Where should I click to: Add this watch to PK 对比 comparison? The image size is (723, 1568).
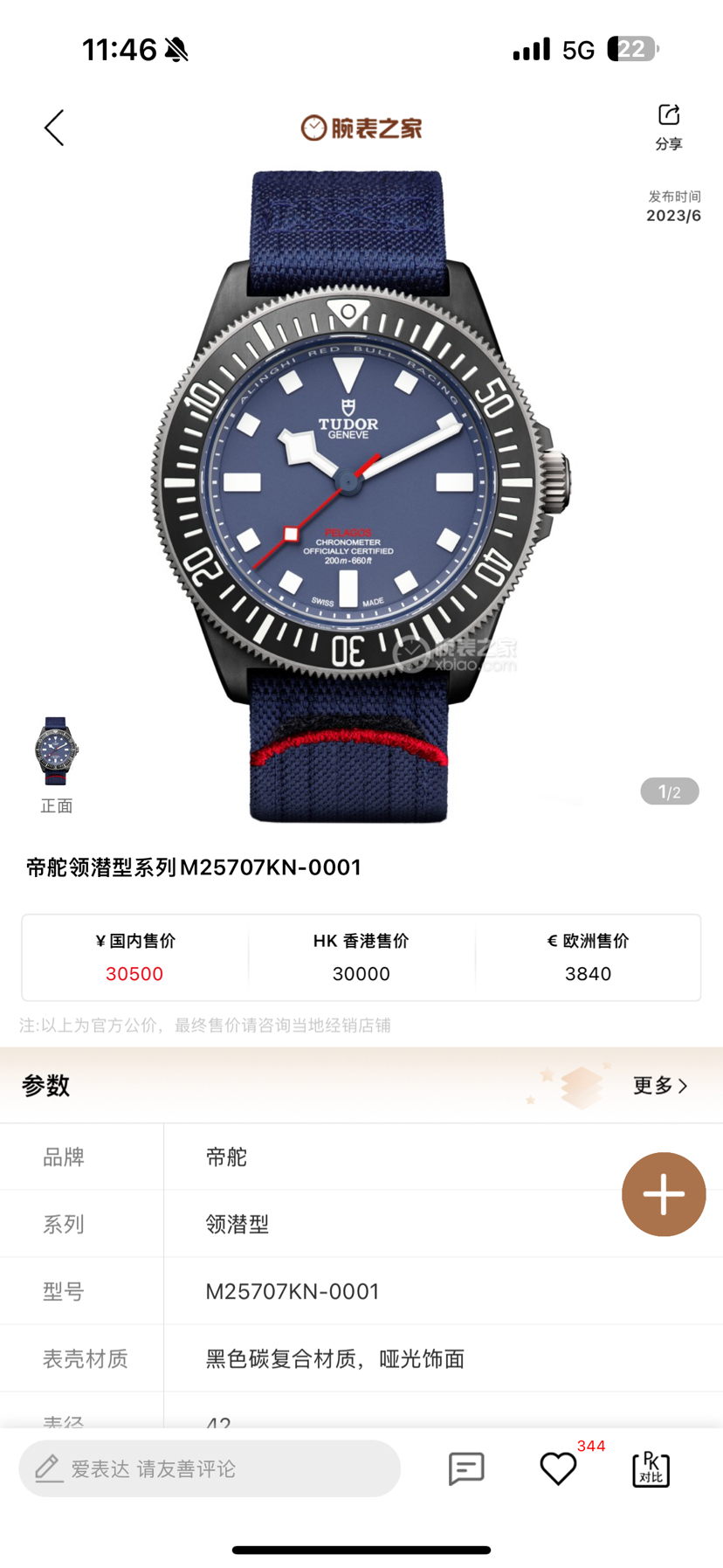651,1468
